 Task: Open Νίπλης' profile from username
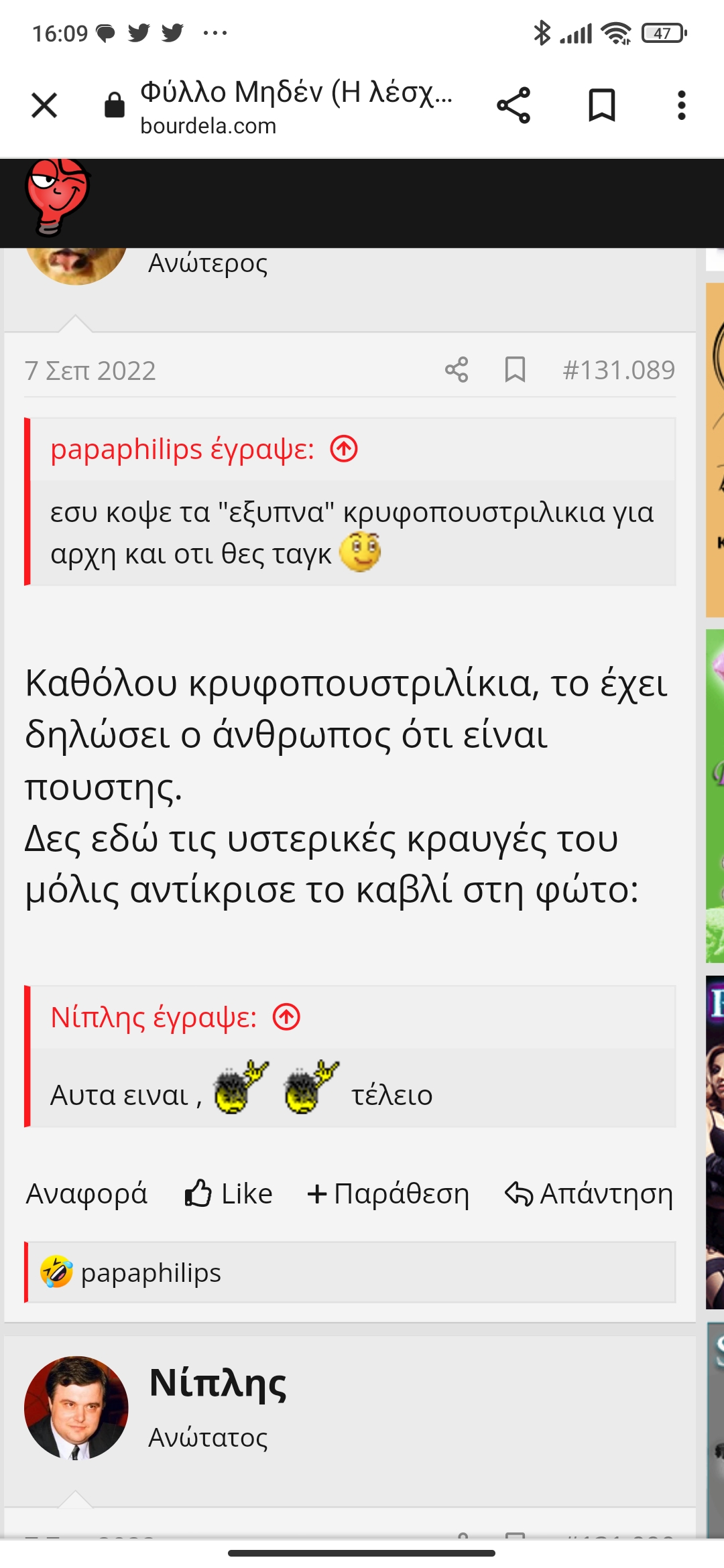tap(218, 1383)
